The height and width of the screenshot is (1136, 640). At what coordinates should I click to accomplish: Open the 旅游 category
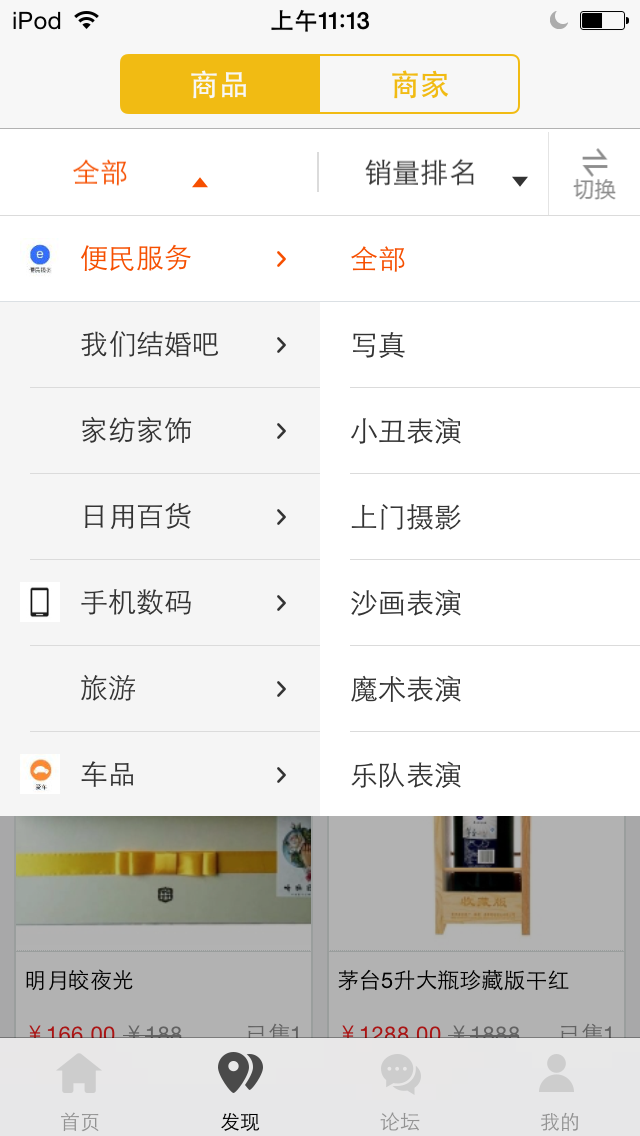(x=160, y=689)
